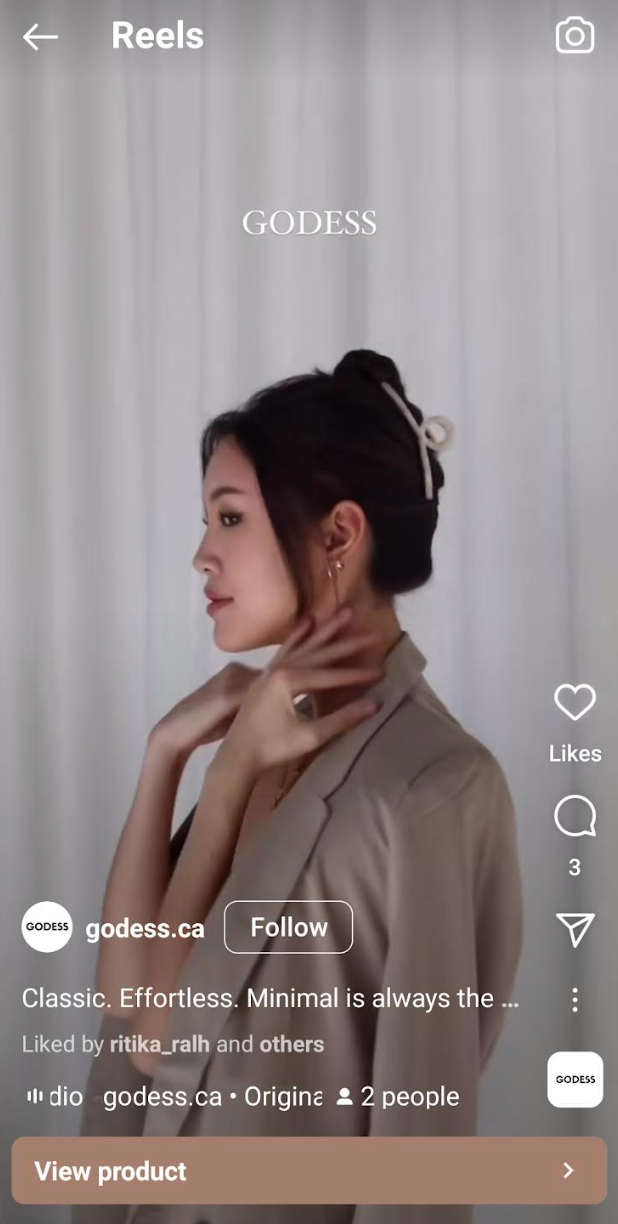The image size is (618, 1224).
Task: Follow the godess.ca account
Action: coord(288,927)
